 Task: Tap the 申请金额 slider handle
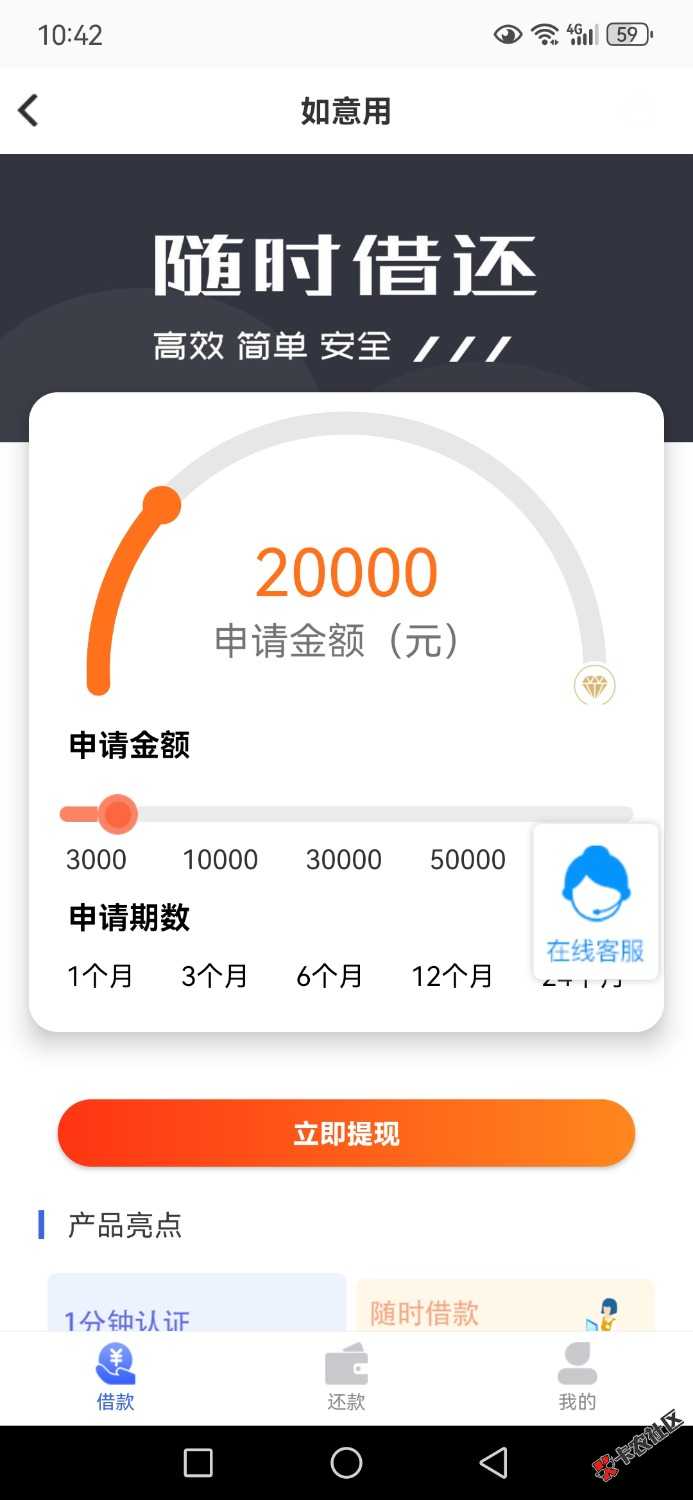click(x=118, y=814)
